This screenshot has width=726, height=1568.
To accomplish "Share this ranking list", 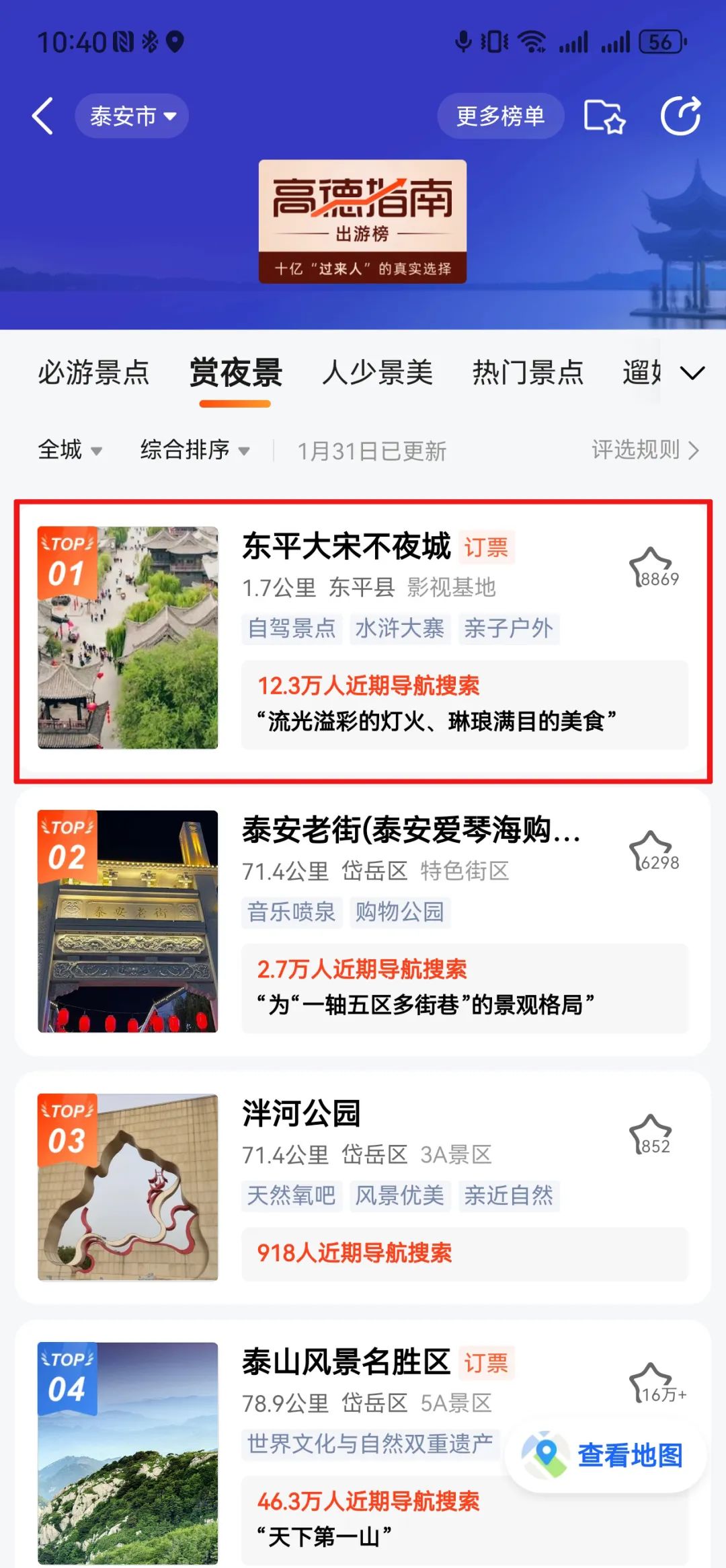I will (680, 116).
